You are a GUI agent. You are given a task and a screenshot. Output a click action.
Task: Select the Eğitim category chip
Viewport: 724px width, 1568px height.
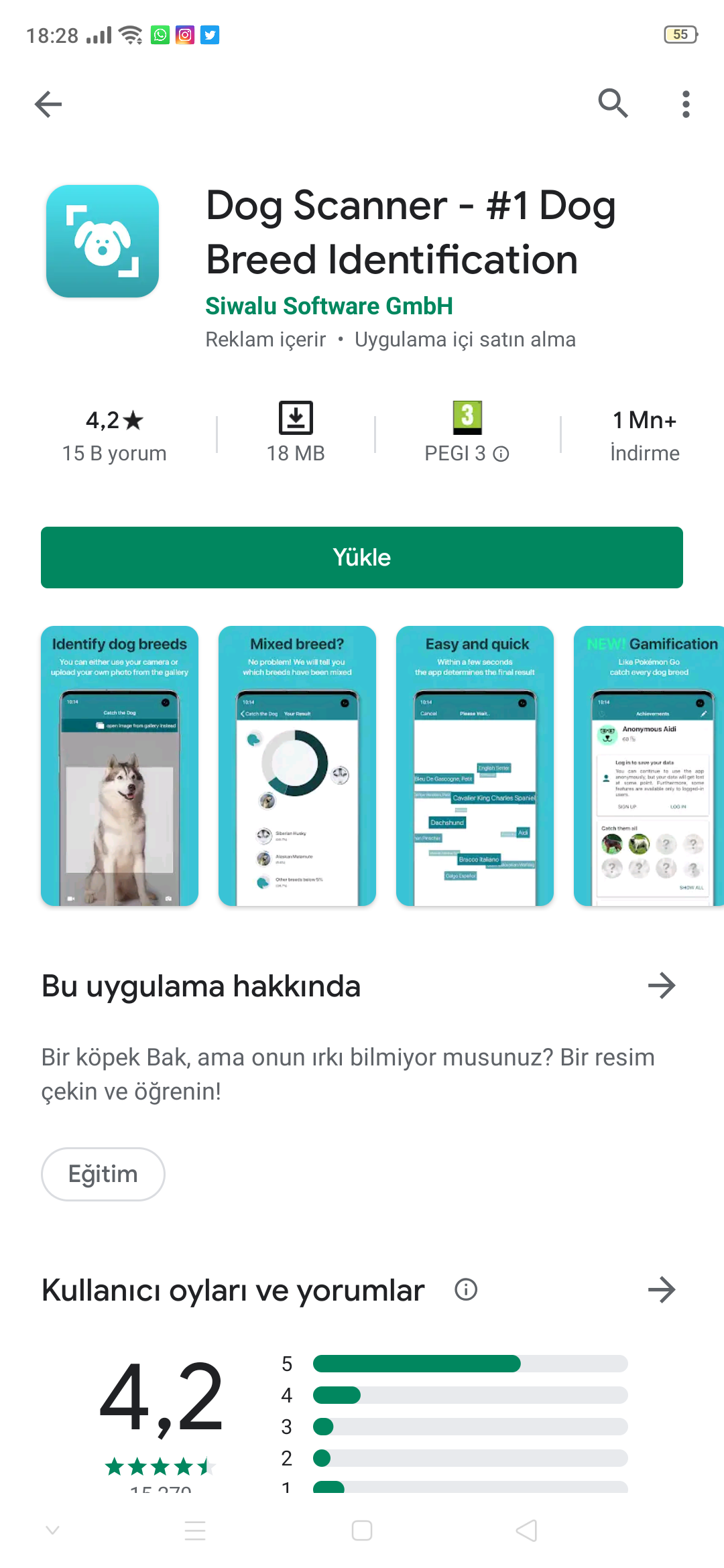[103, 1174]
